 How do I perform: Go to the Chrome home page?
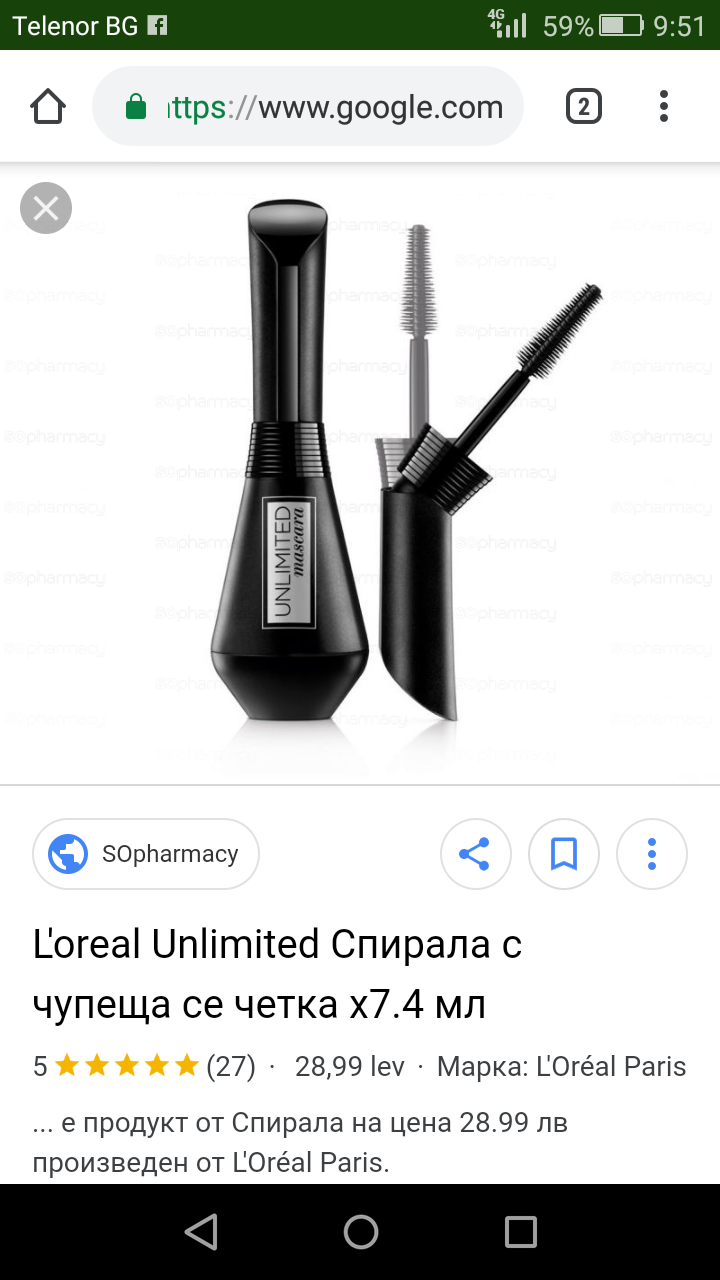point(48,107)
